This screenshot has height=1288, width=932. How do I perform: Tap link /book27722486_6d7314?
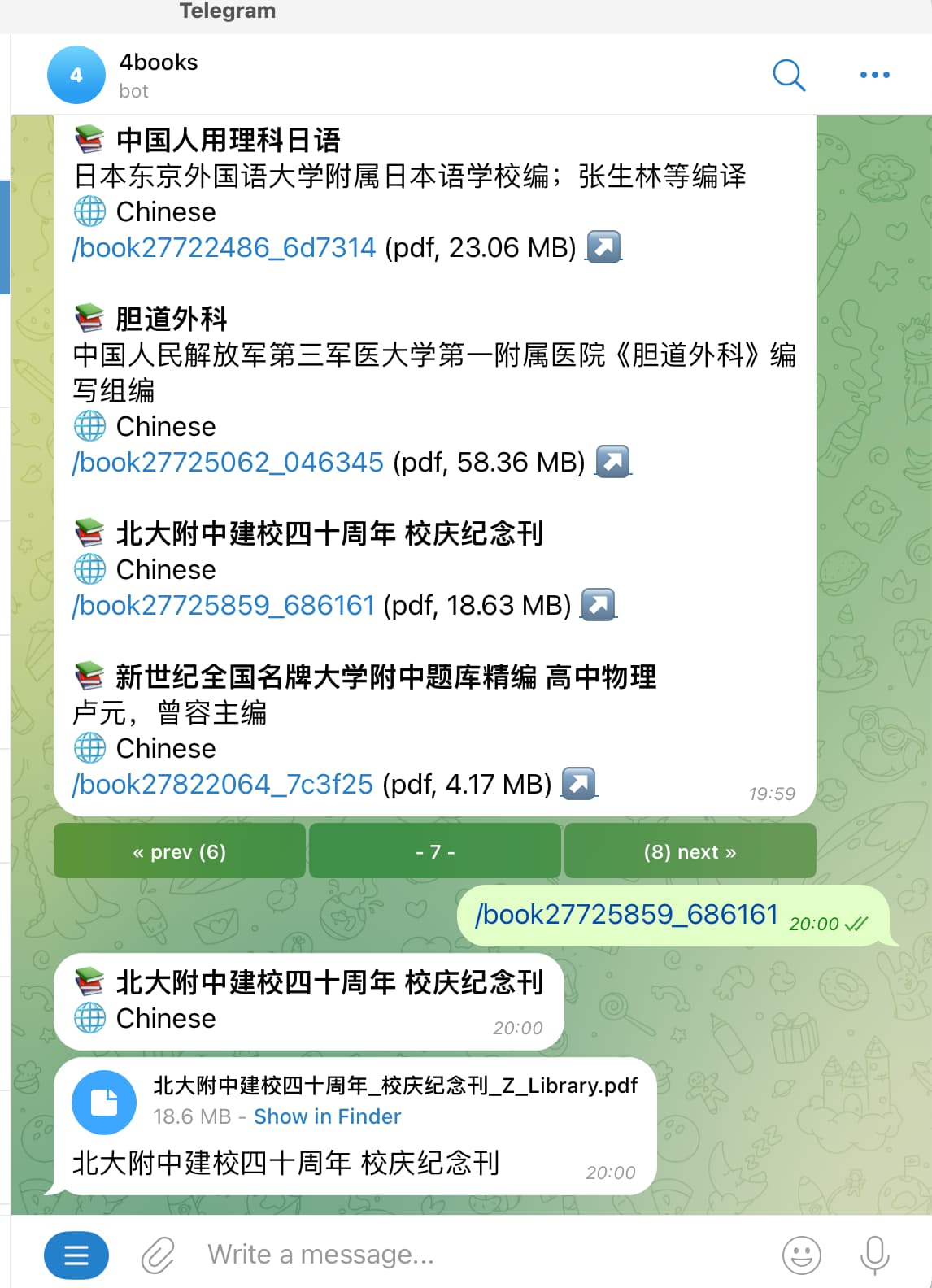coord(224,247)
